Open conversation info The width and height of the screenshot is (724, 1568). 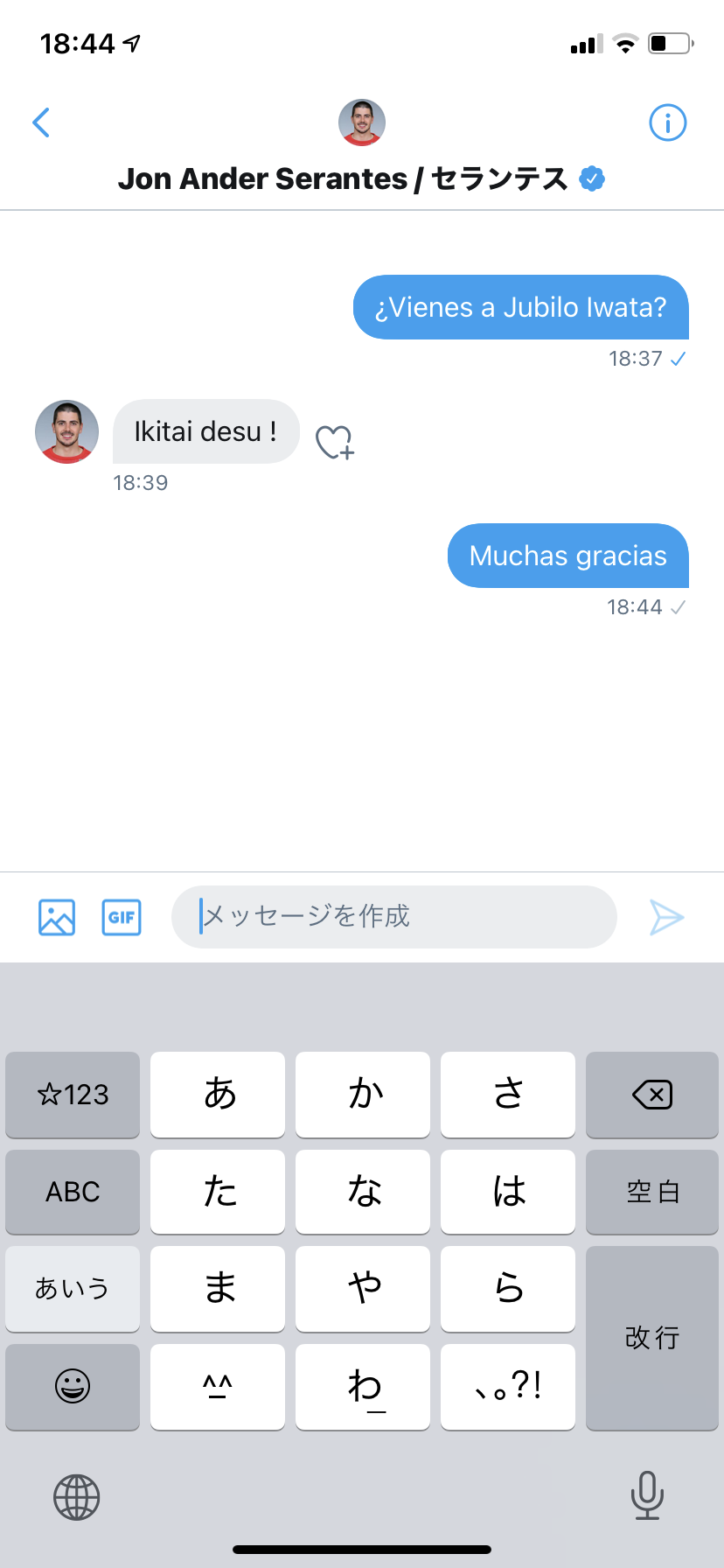pos(668,122)
